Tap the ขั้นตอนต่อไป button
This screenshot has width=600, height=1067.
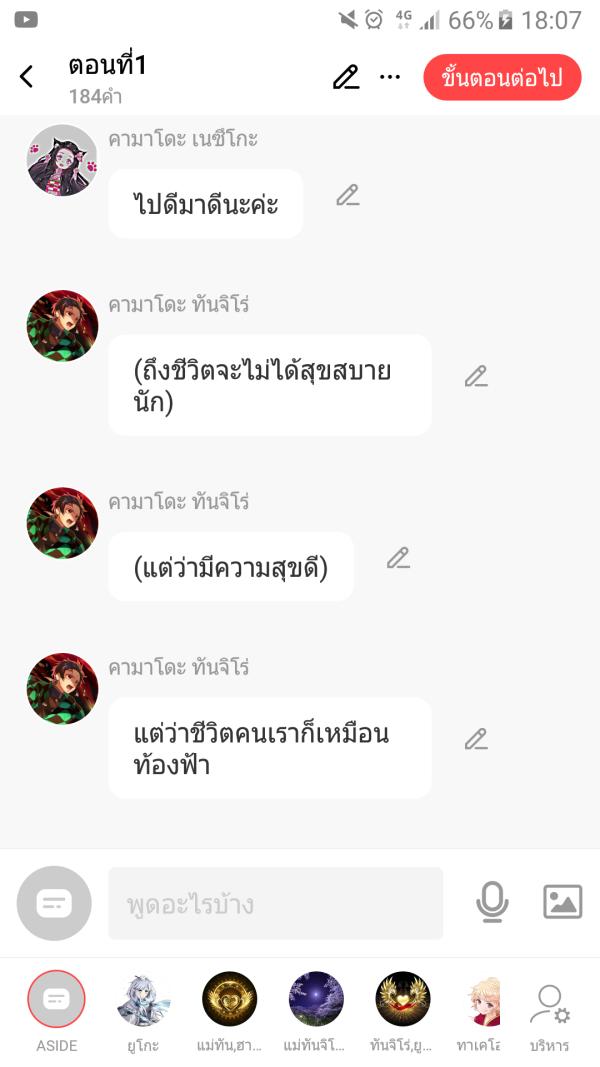tap(502, 78)
